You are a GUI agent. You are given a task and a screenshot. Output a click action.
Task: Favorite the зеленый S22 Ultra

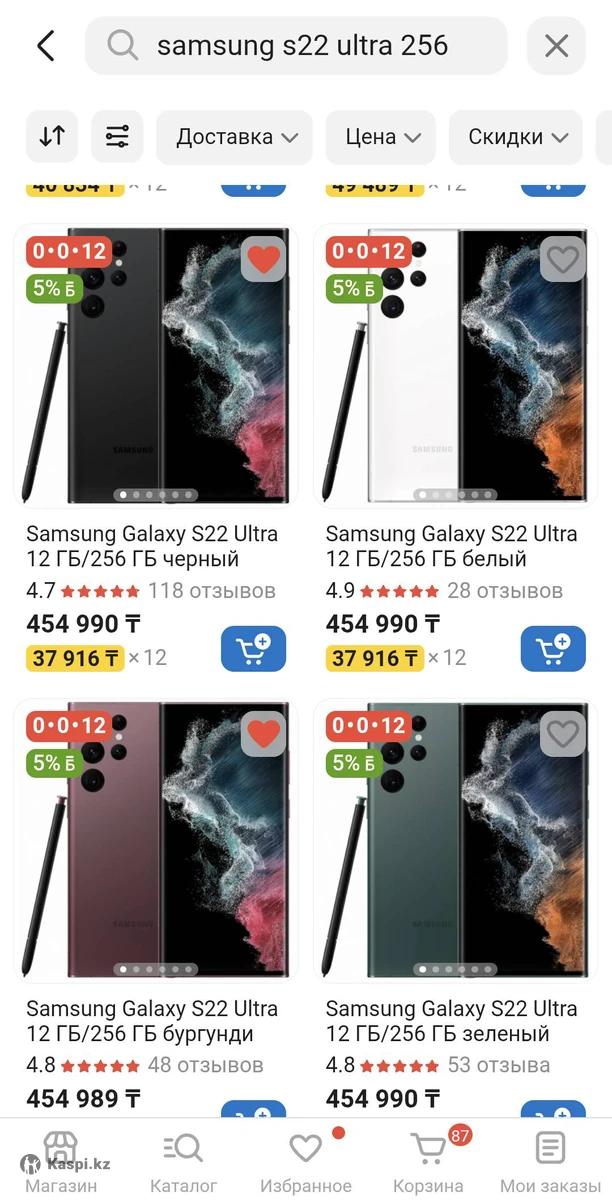click(563, 734)
